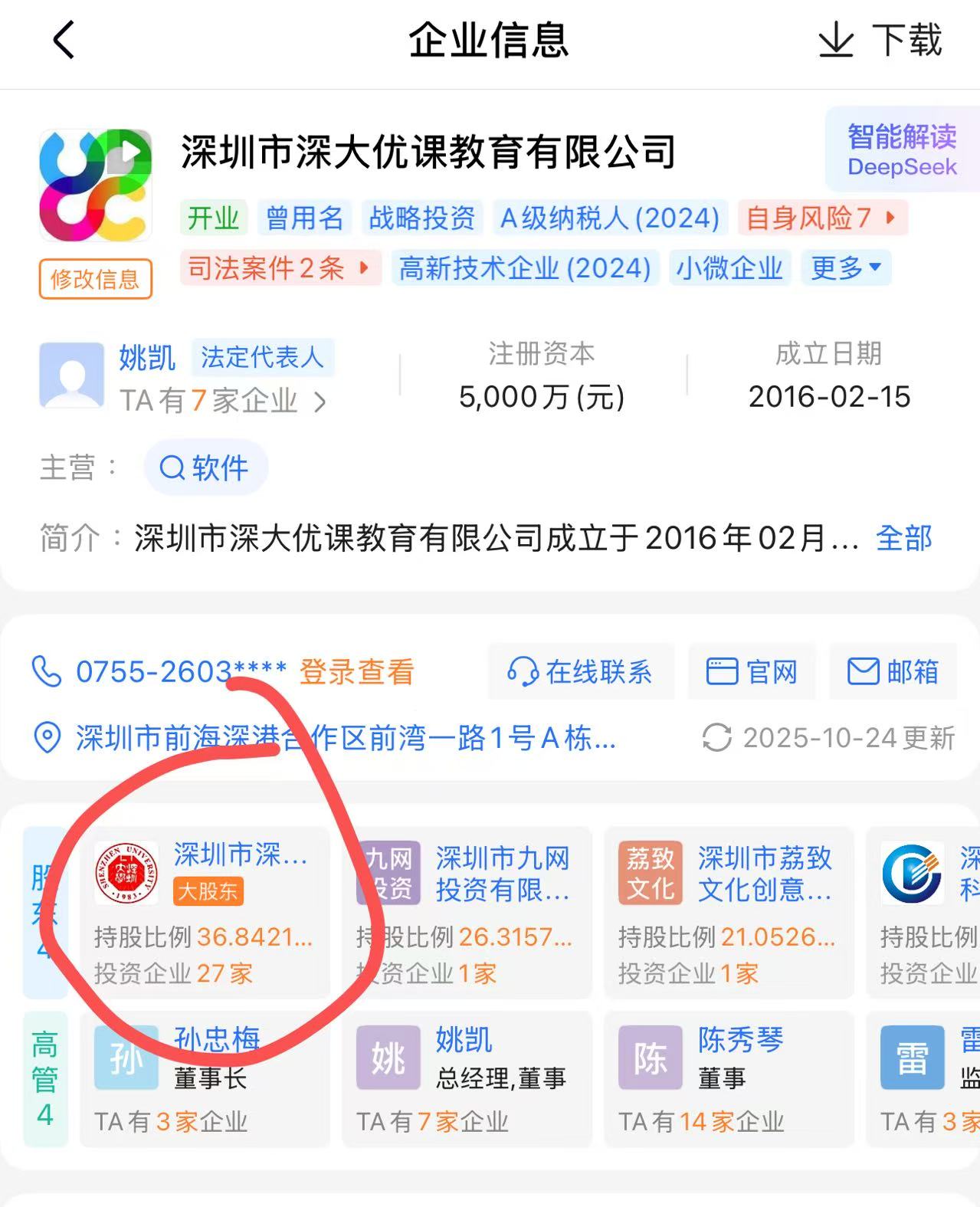This screenshot has height=1207, width=980.
Task: Click the 官网 website icon
Action: (x=721, y=672)
